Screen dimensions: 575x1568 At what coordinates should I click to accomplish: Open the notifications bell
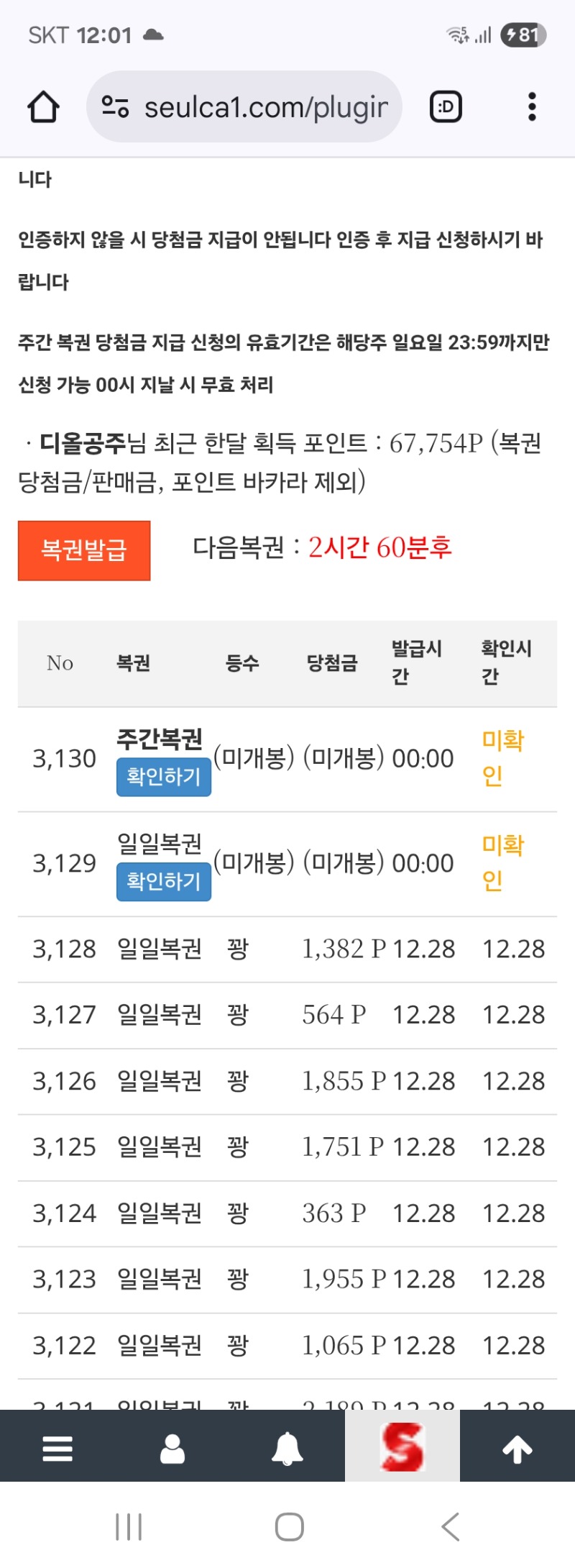click(x=287, y=1449)
